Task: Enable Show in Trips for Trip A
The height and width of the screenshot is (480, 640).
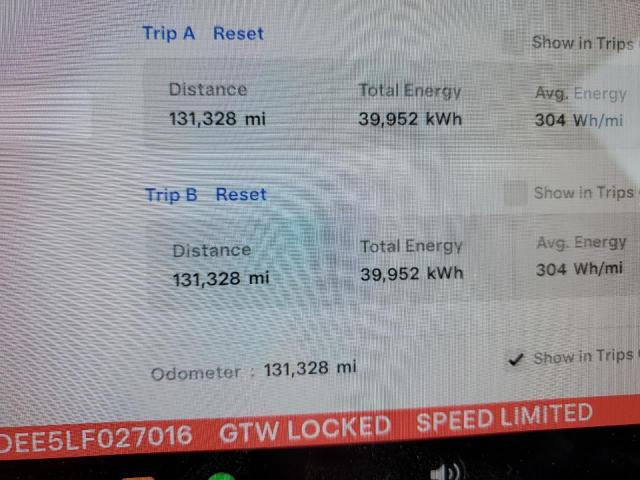Action: click(x=513, y=41)
